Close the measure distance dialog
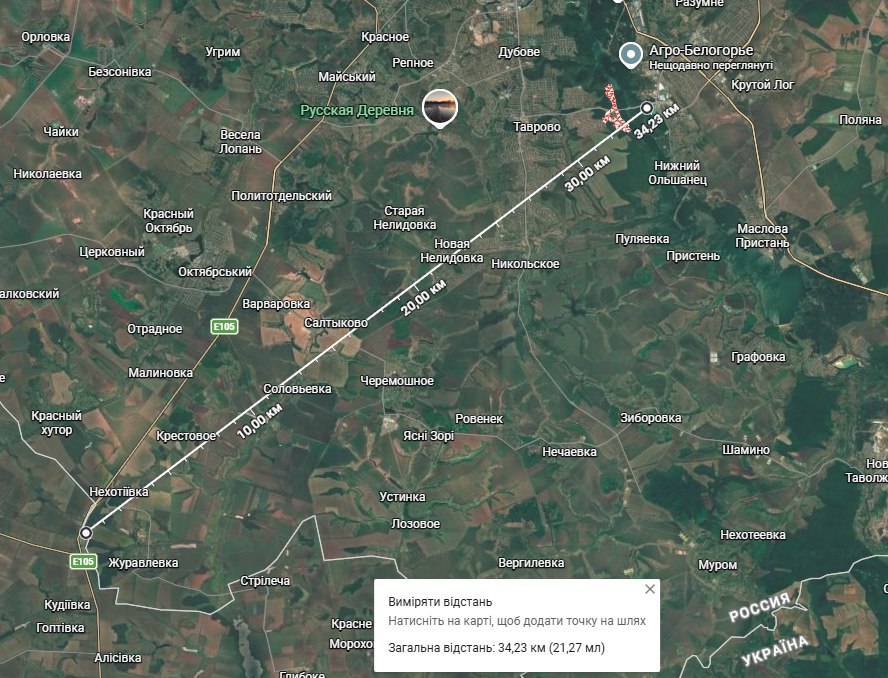This screenshot has width=888, height=678. click(x=650, y=589)
